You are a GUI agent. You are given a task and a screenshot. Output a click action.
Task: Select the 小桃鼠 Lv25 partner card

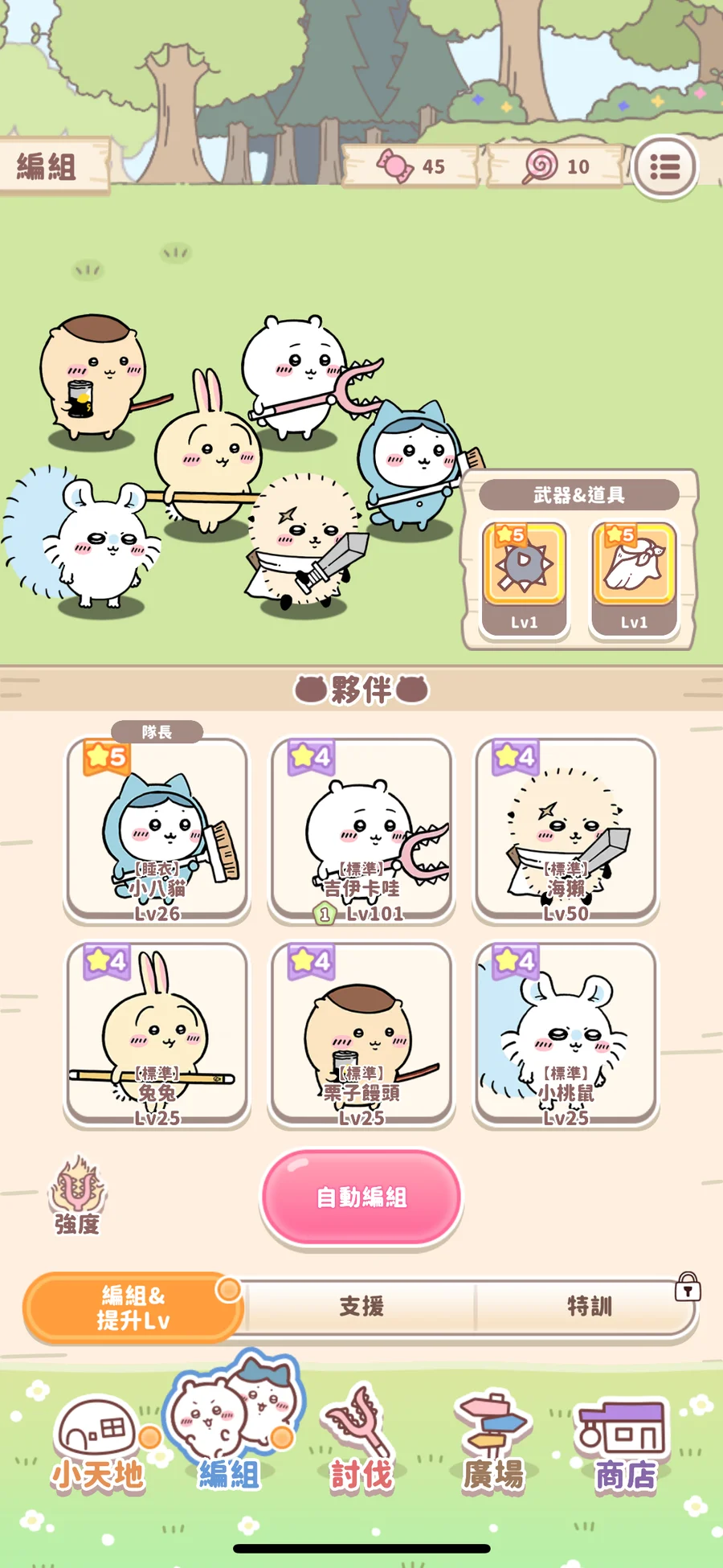pyautogui.click(x=566, y=1034)
